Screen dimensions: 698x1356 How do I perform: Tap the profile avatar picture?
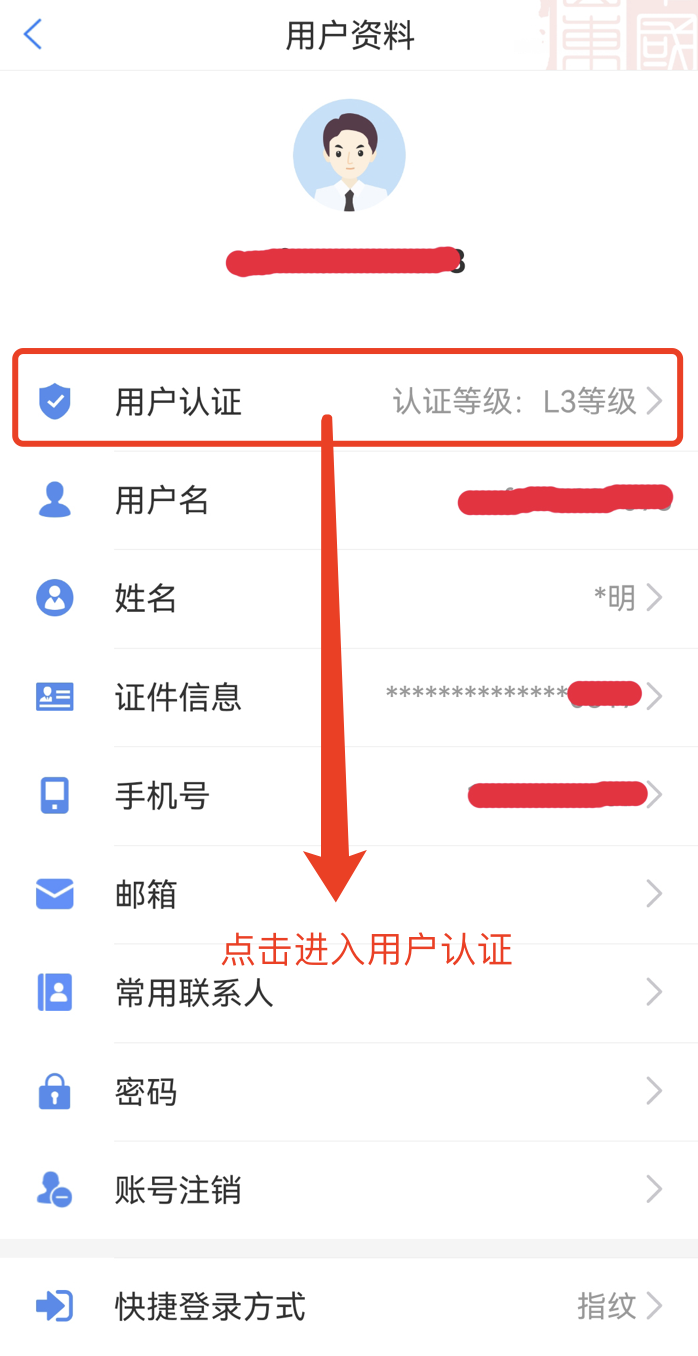[349, 156]
